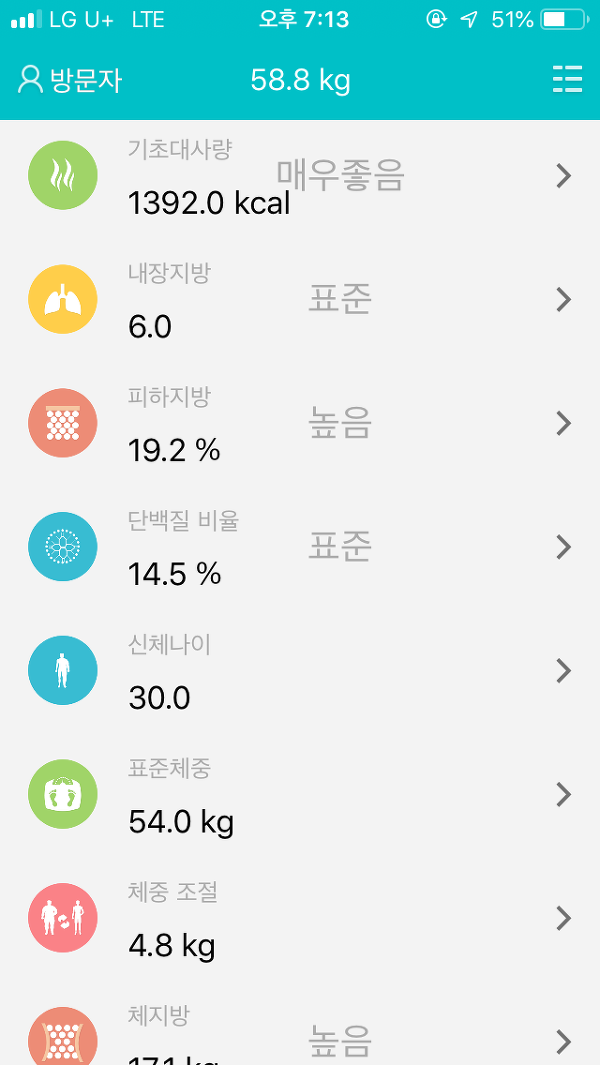Screen dimensions: 600x1065
Task: Open the list menu icon
Action: tap(567, 79)
